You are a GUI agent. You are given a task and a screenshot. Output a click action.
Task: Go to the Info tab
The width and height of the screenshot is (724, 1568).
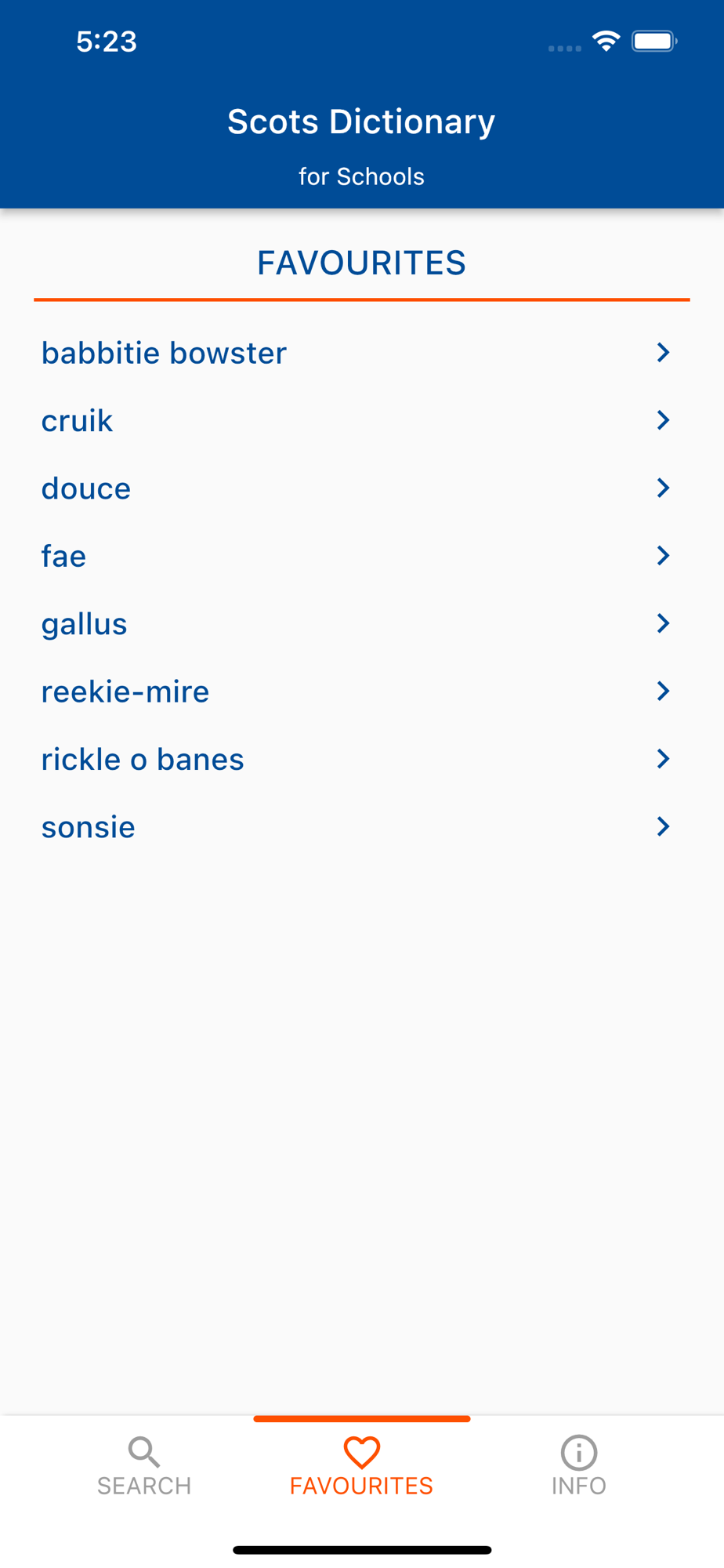[x=578, y=1466]
